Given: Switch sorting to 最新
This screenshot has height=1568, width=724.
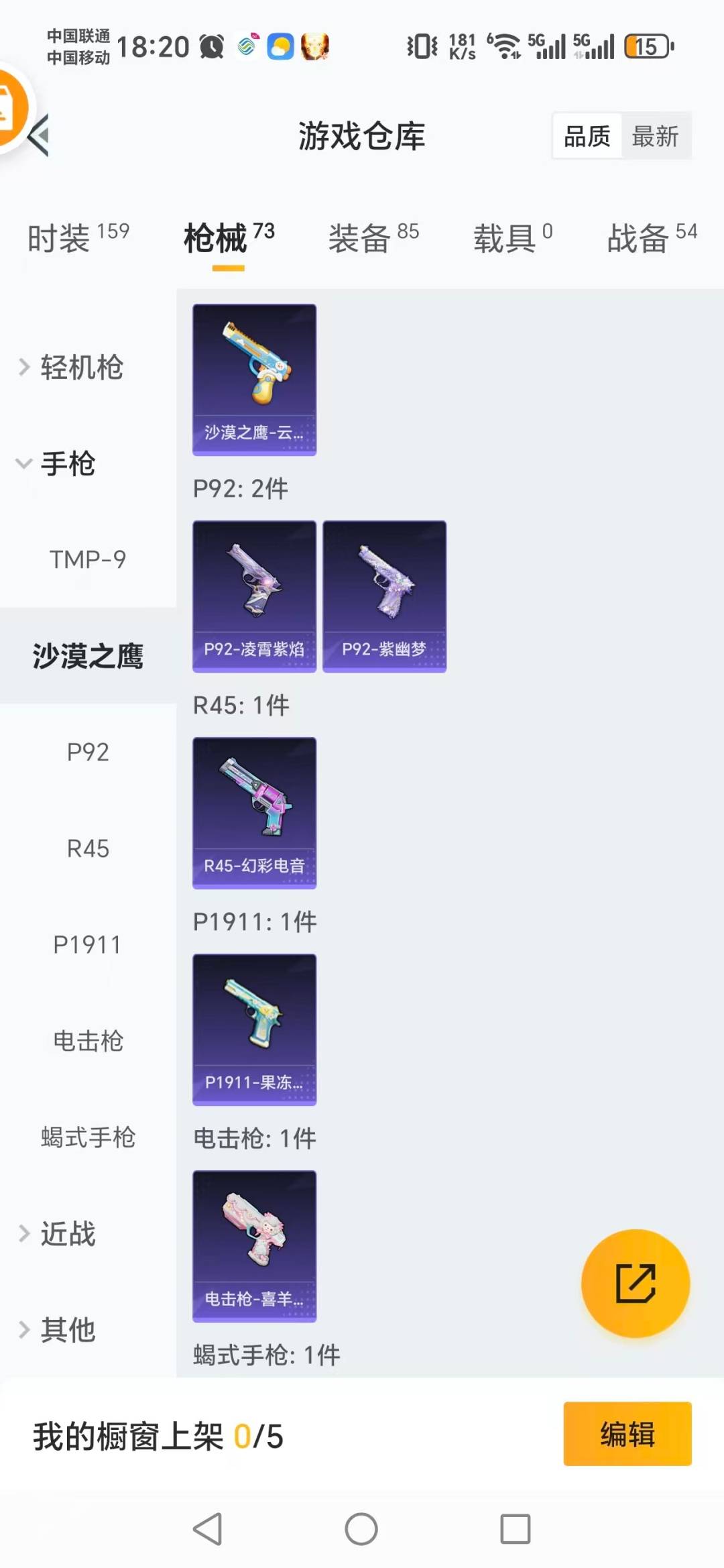Looking at the screenshot, I should click(656, 135).
